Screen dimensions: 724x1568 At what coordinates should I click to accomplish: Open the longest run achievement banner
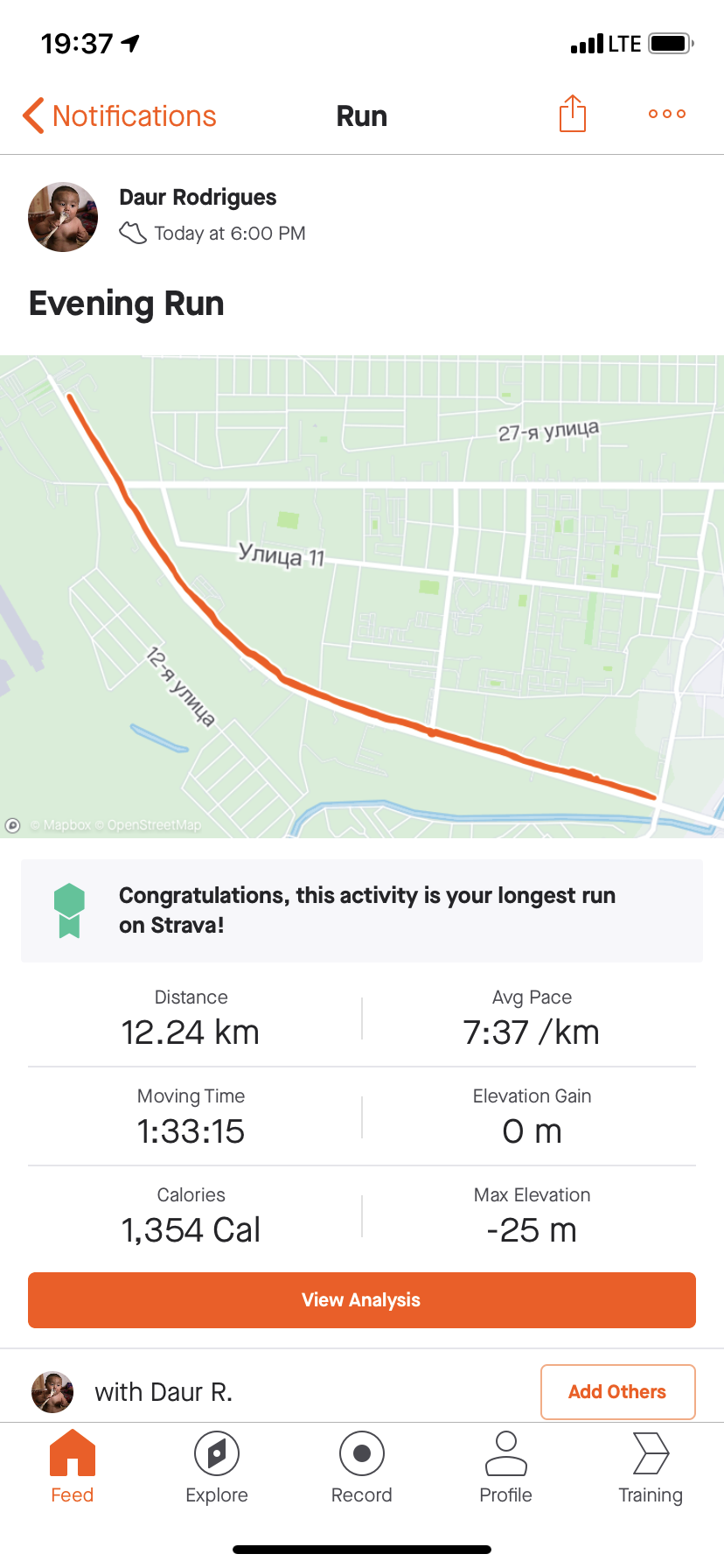[362, 910]
